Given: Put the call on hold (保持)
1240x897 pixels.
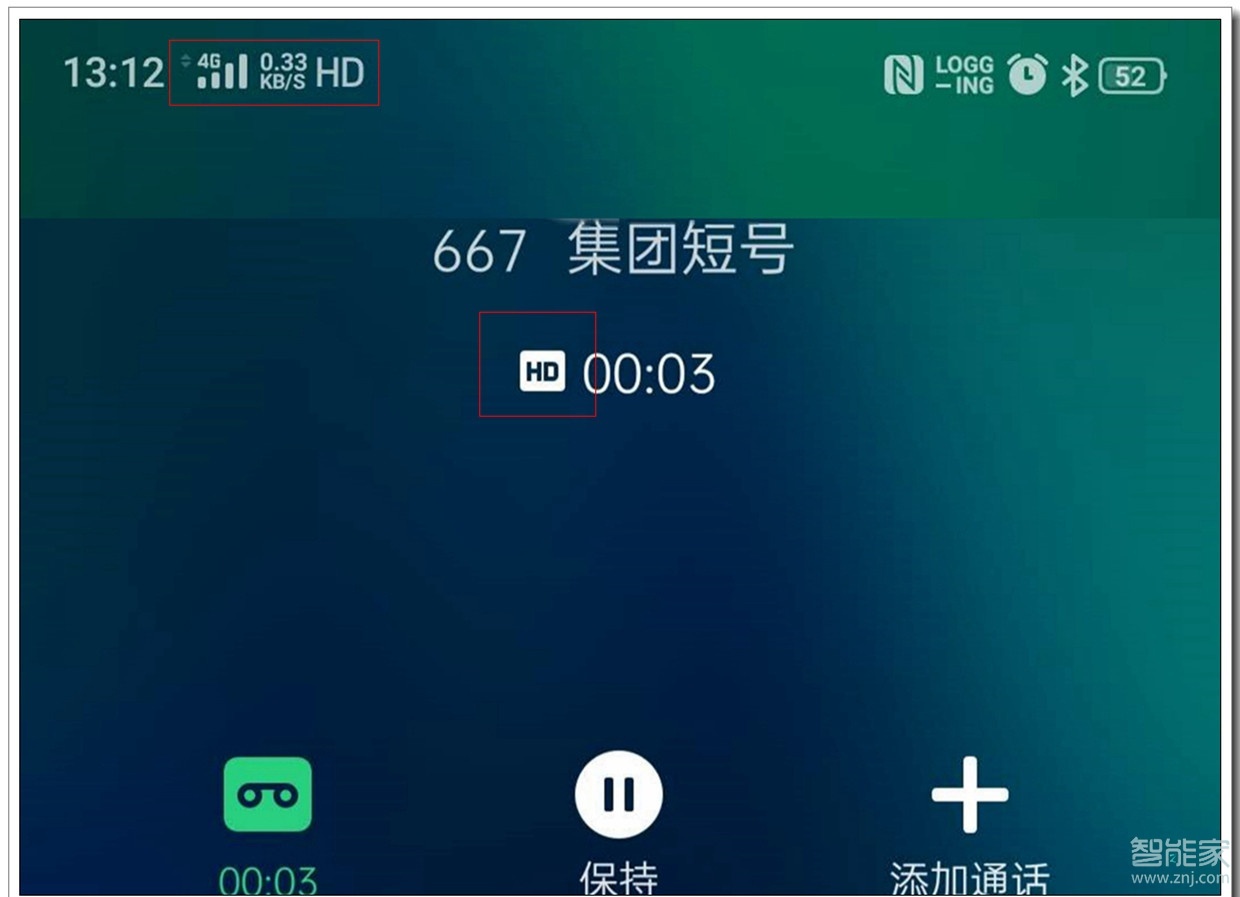Looking at the screenshot, I should point(618,795).
